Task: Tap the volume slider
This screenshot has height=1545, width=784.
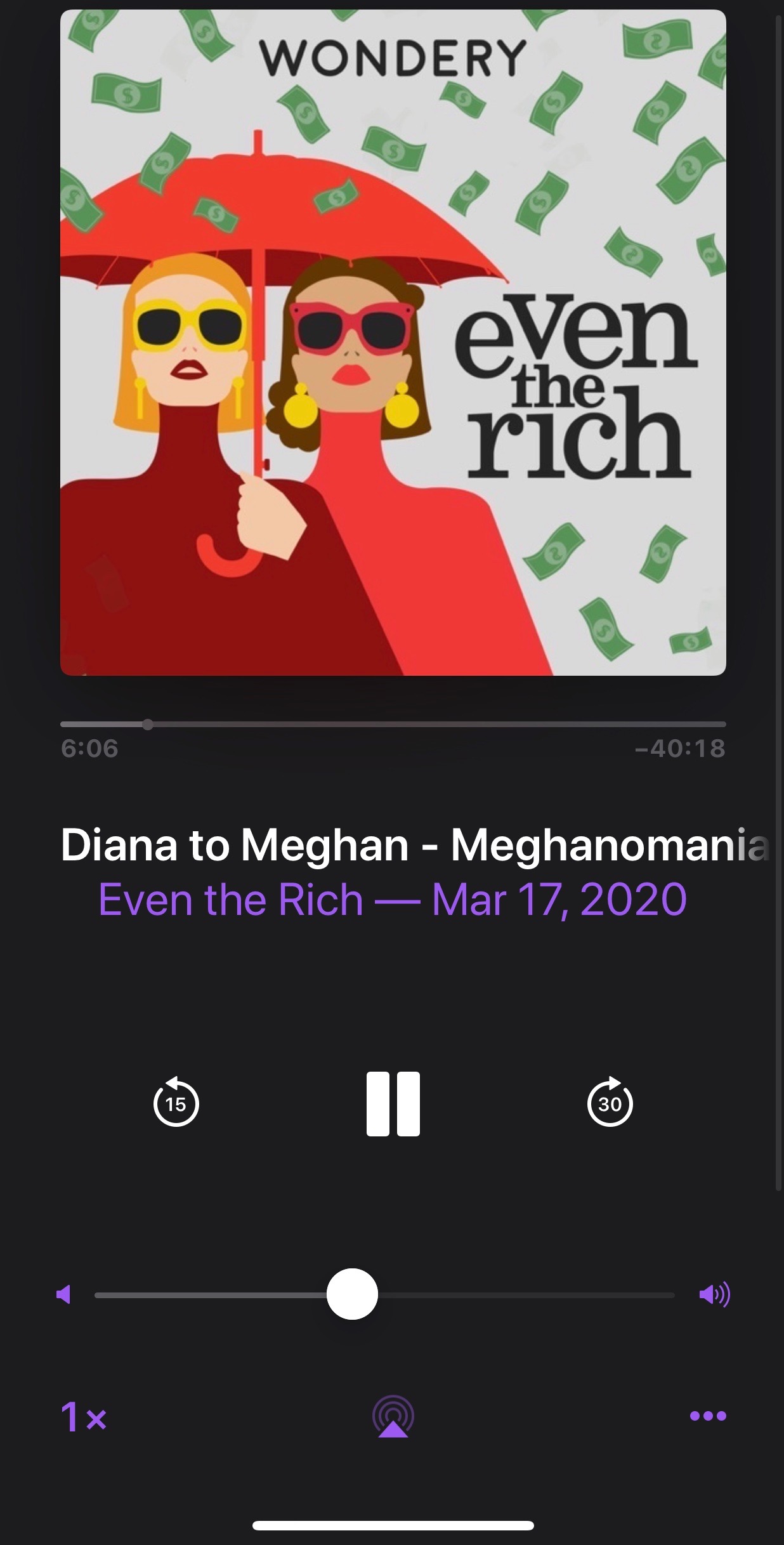Action: 384,1294
